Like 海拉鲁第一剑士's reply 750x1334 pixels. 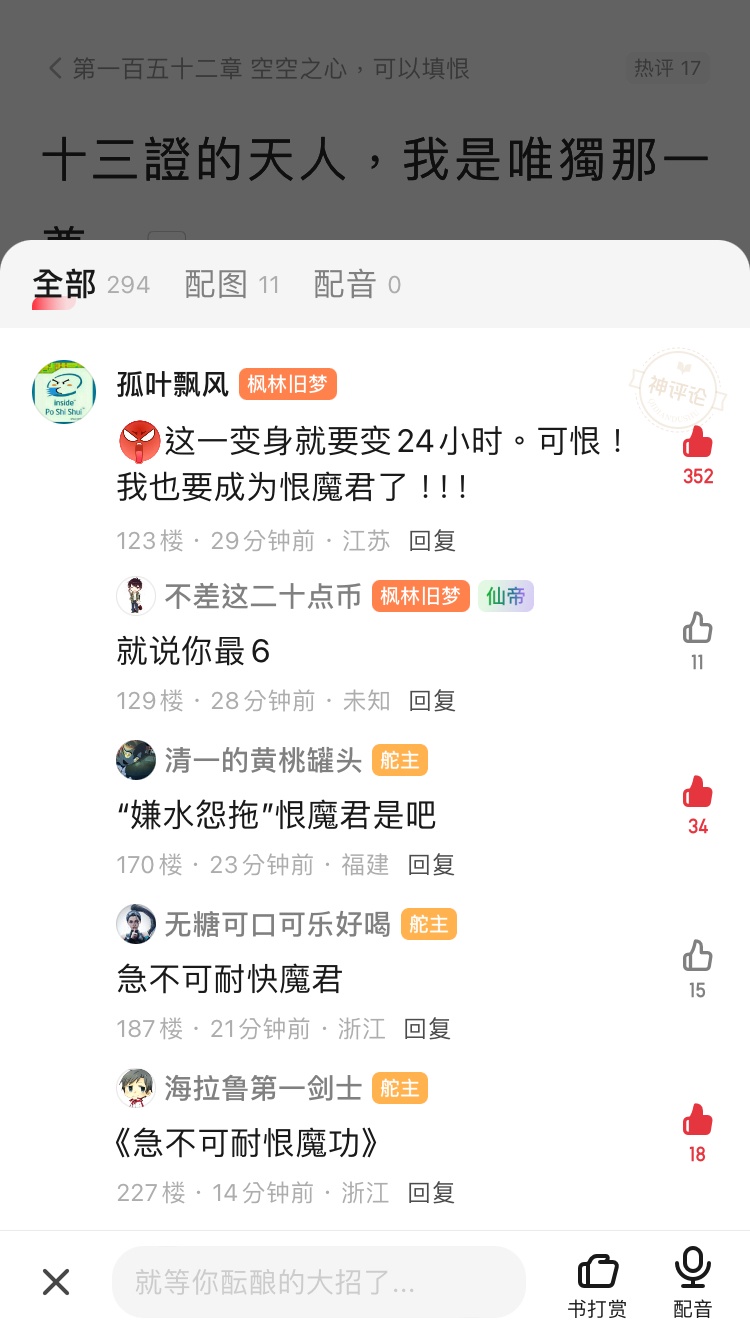697,1121
